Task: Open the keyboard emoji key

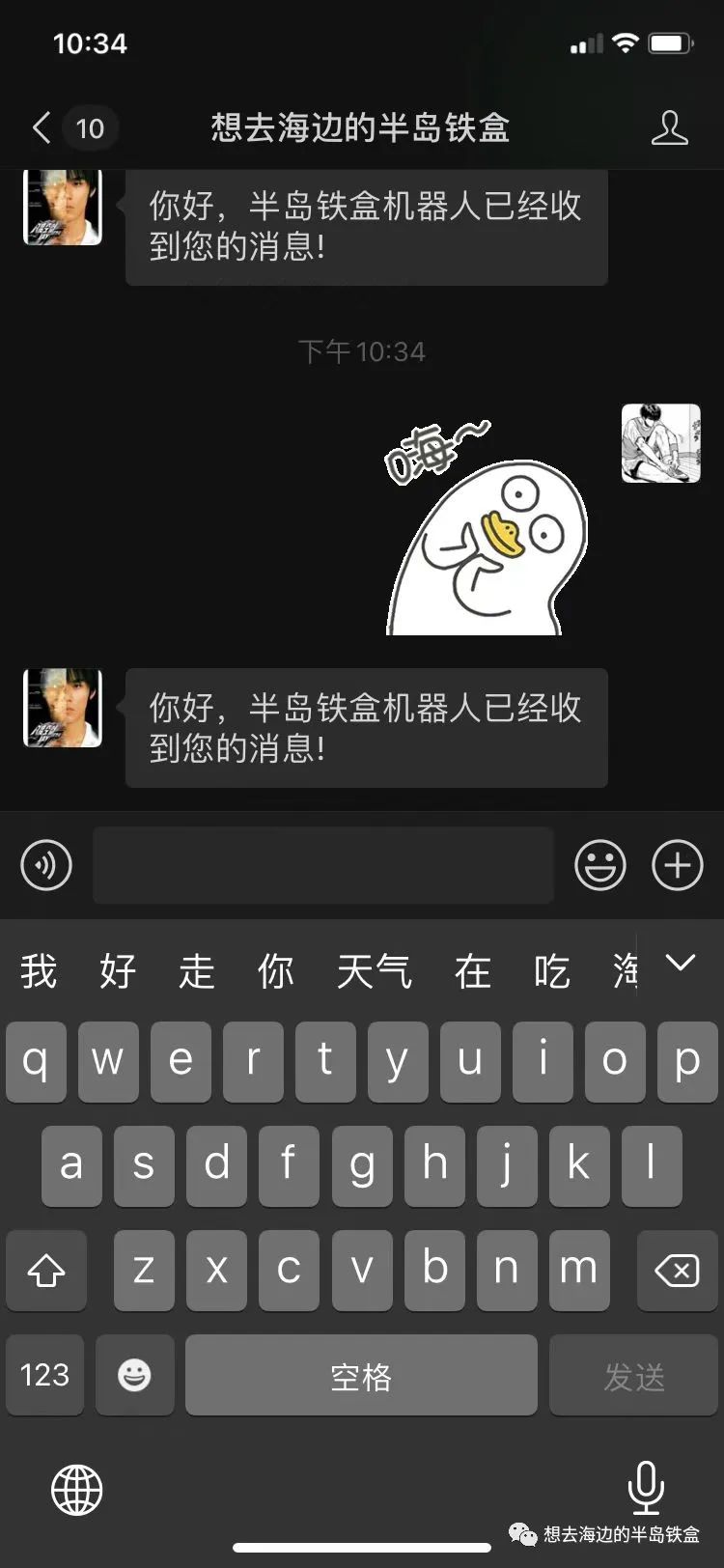Action: click(134, 1376)
